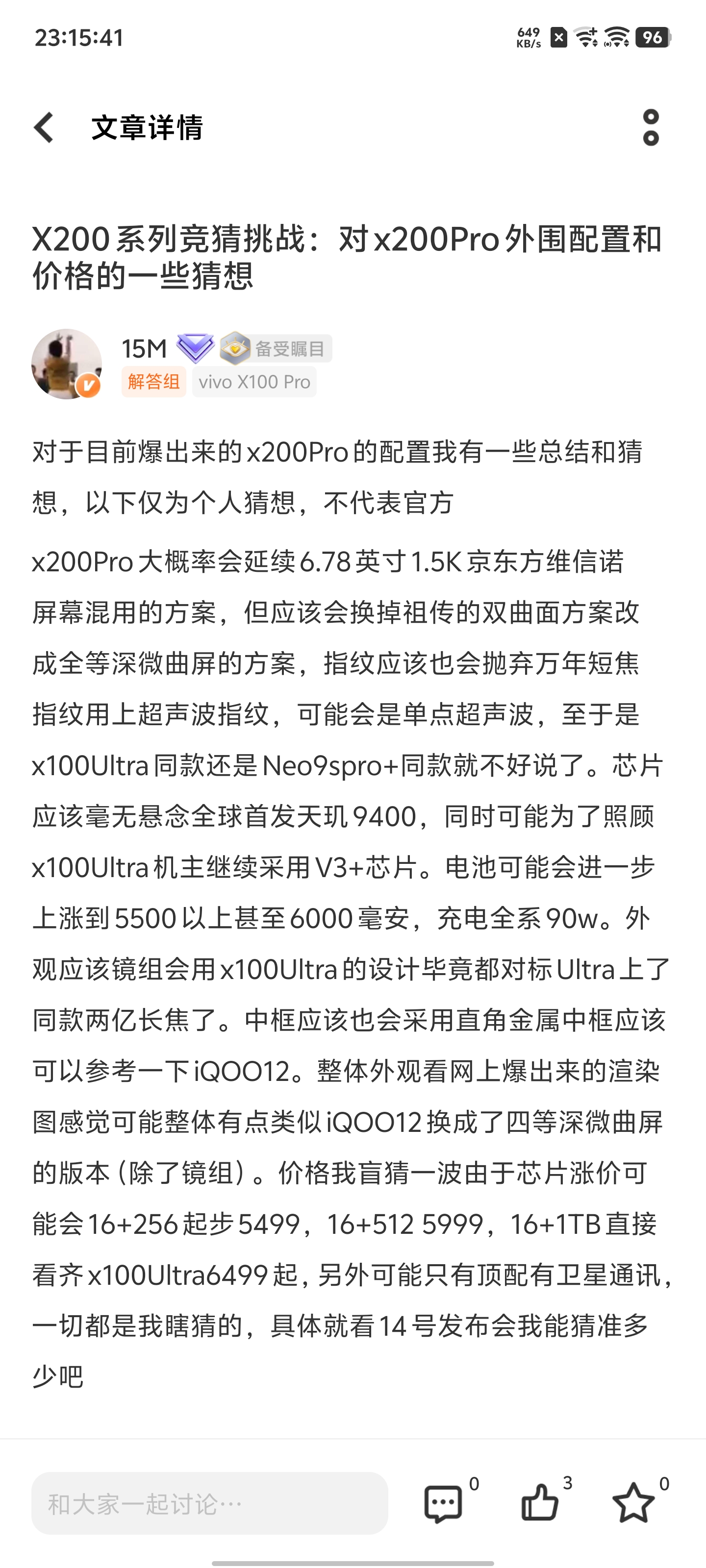The height and width of the screenshot is (1568, 706).
Task: Tap the 解答组 badge
Action: coord(153,382)
